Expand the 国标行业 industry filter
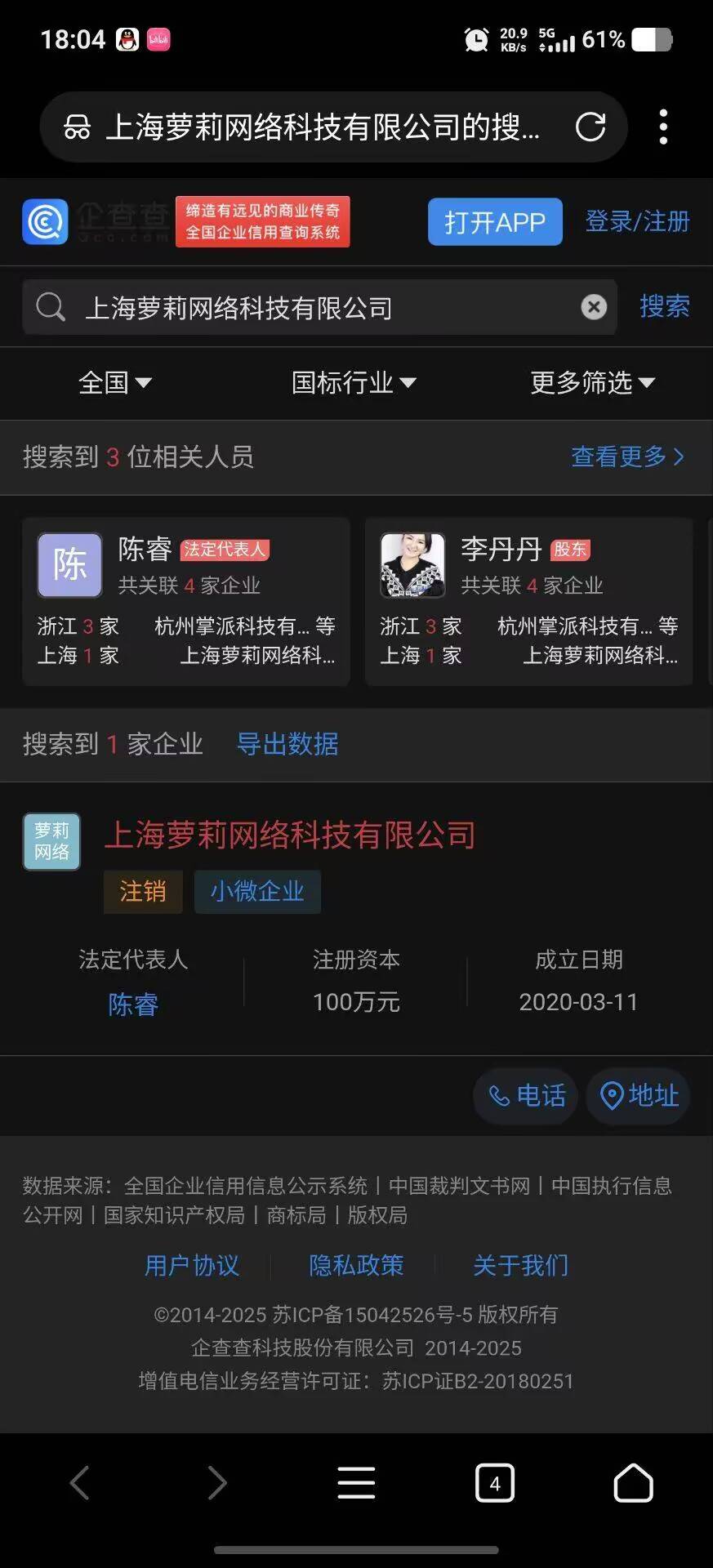 tap(354, 382)
